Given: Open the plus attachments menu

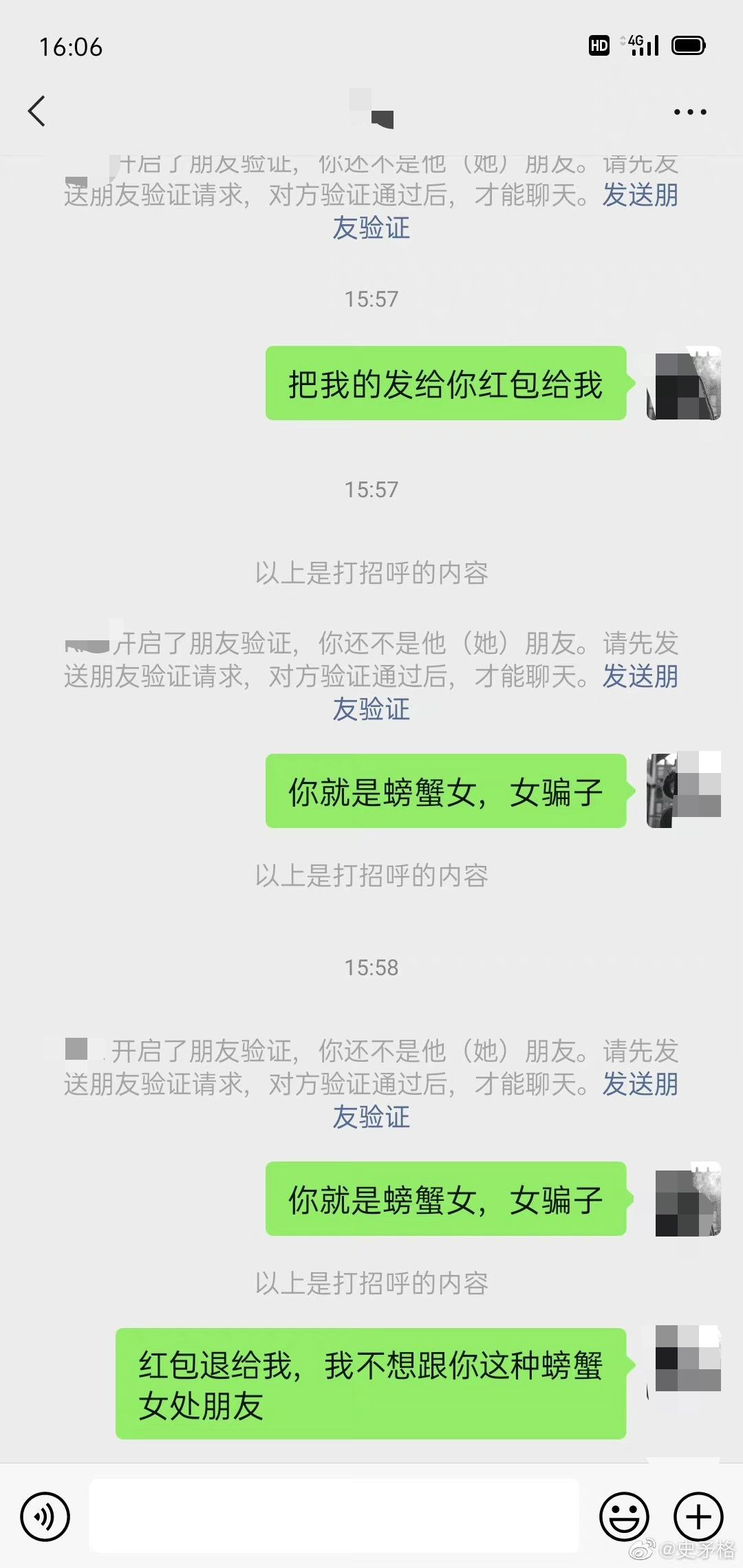Looking at the screenshot, I should point(698,1516).
